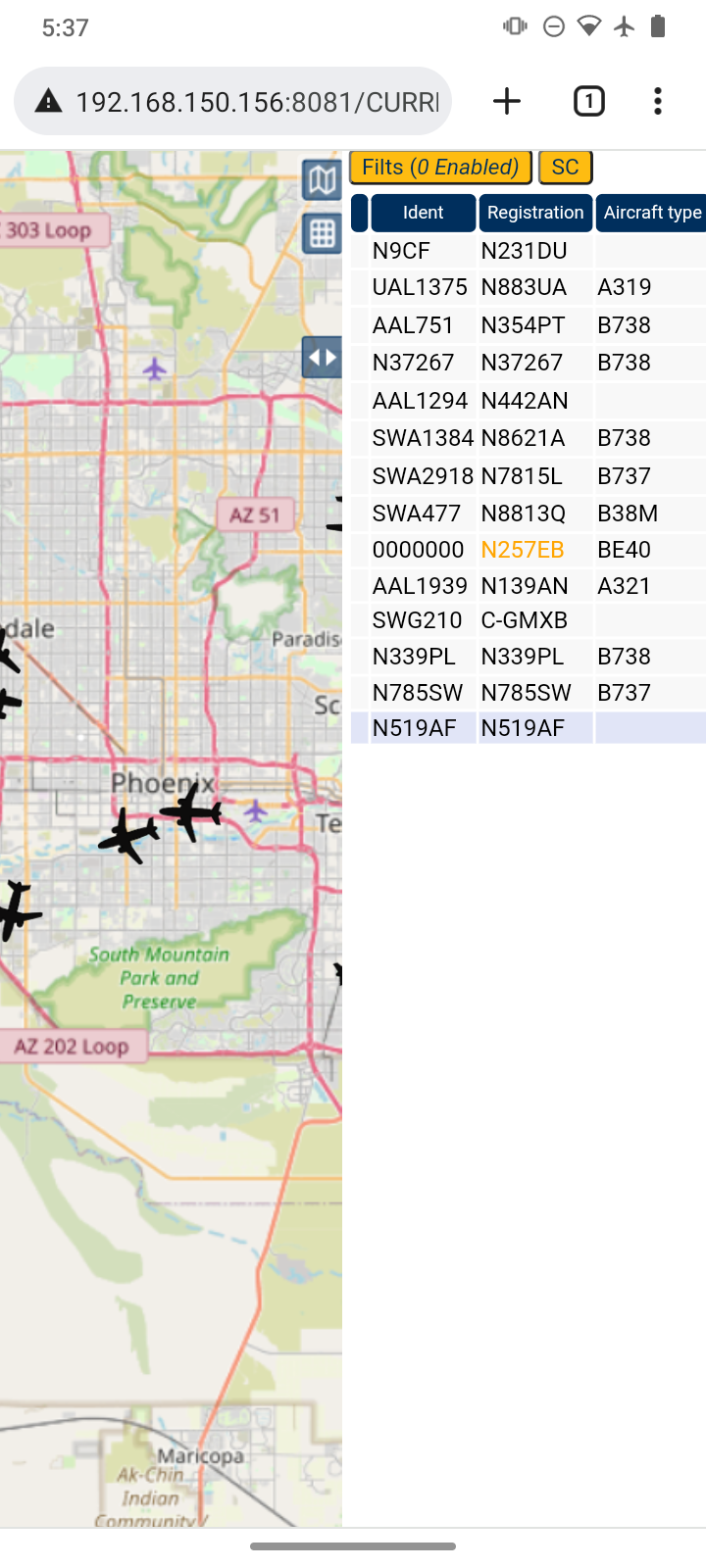Open the tab switcher
Screen dimensions: 706x1568
click(x=588, y=101)
